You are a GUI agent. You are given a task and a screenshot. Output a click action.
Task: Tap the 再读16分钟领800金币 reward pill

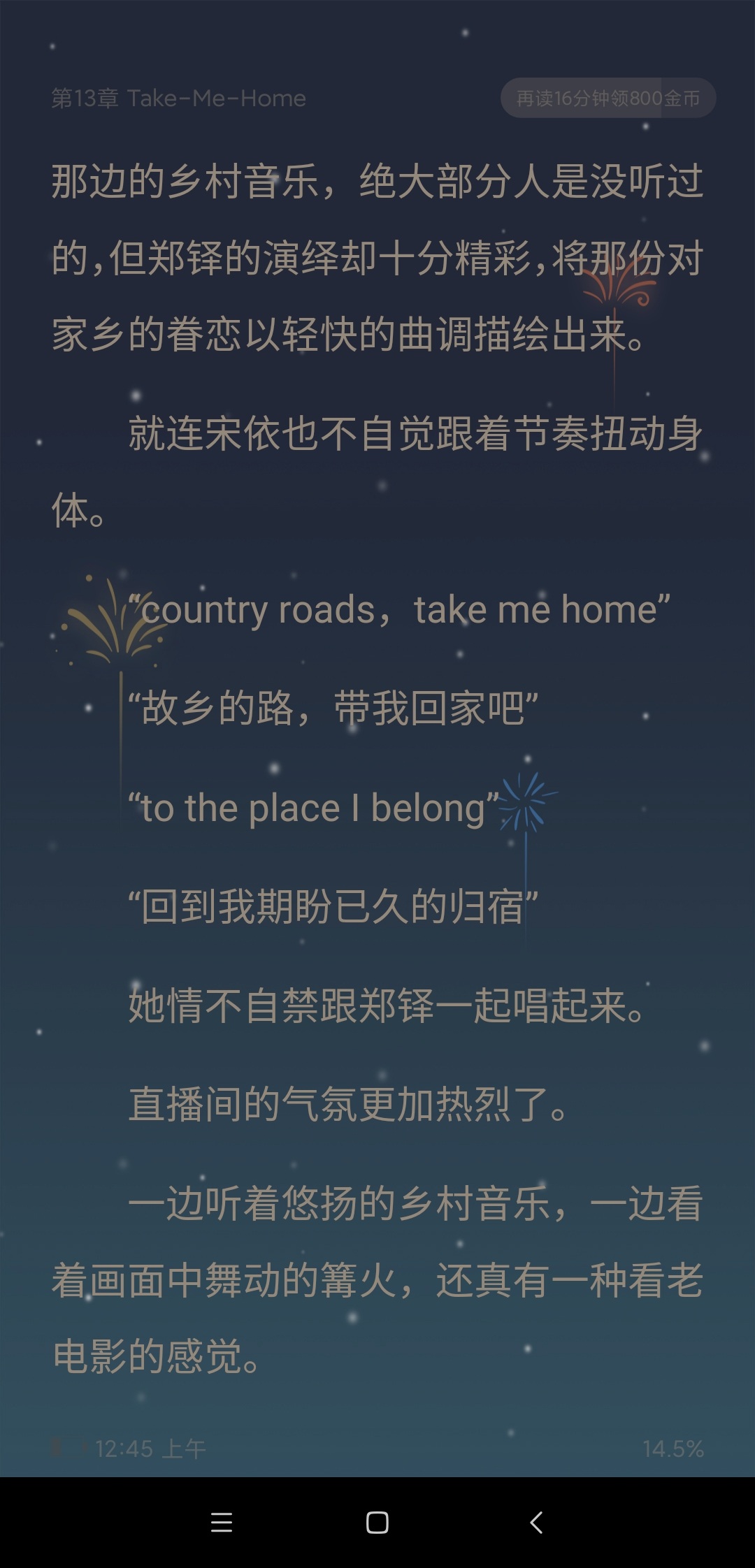click(608, 98)
